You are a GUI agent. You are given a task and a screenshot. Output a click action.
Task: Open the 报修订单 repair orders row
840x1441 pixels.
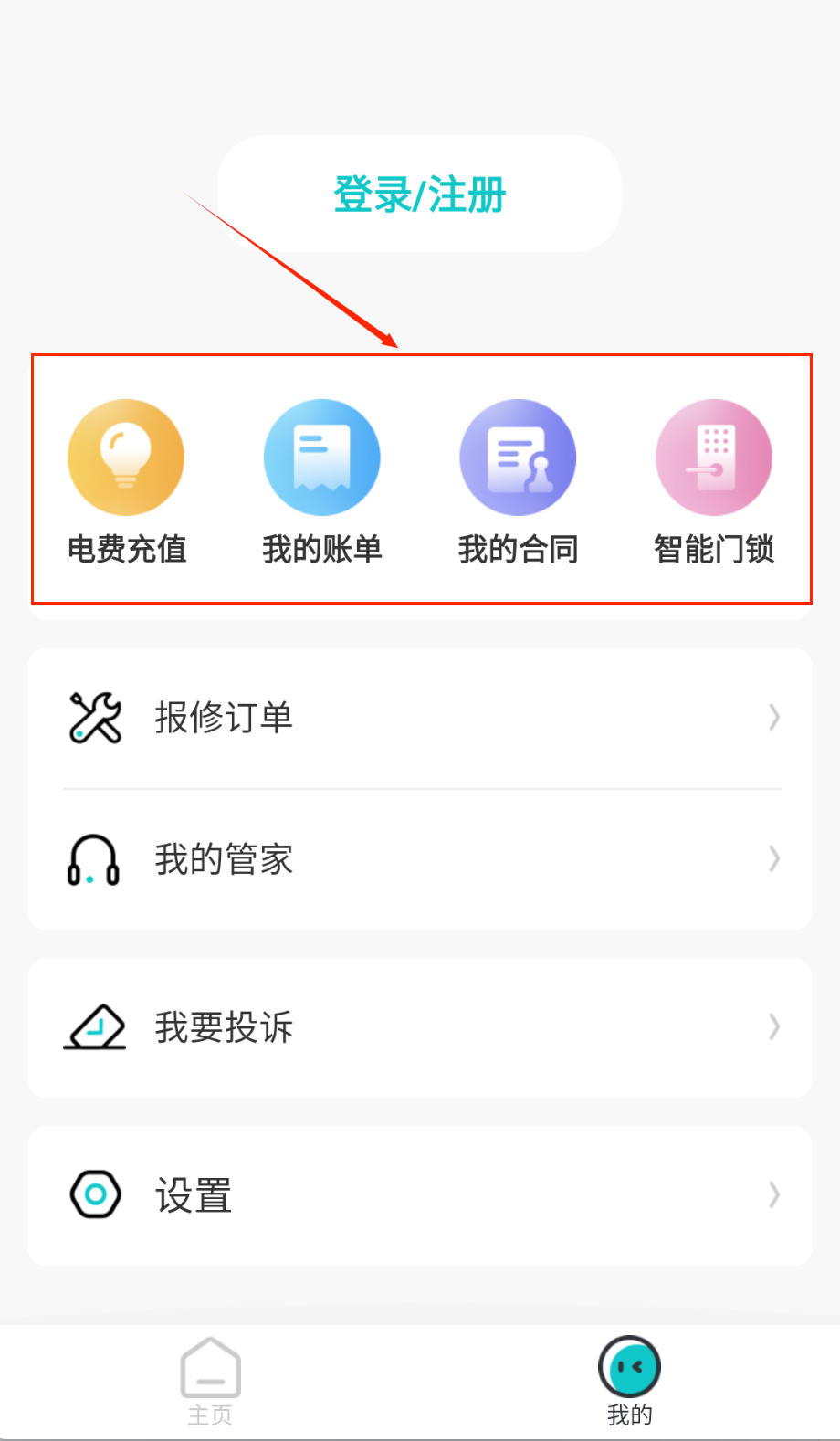[419, 718]
